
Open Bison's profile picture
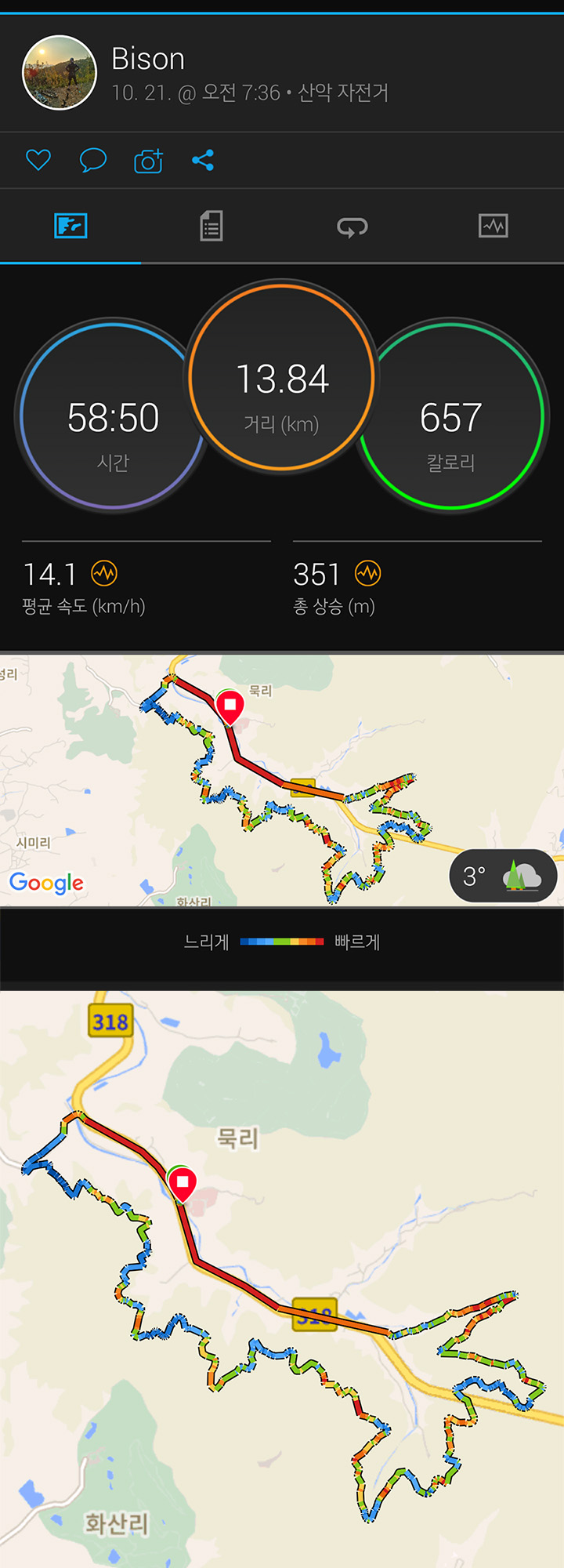(x=60, y=72)
